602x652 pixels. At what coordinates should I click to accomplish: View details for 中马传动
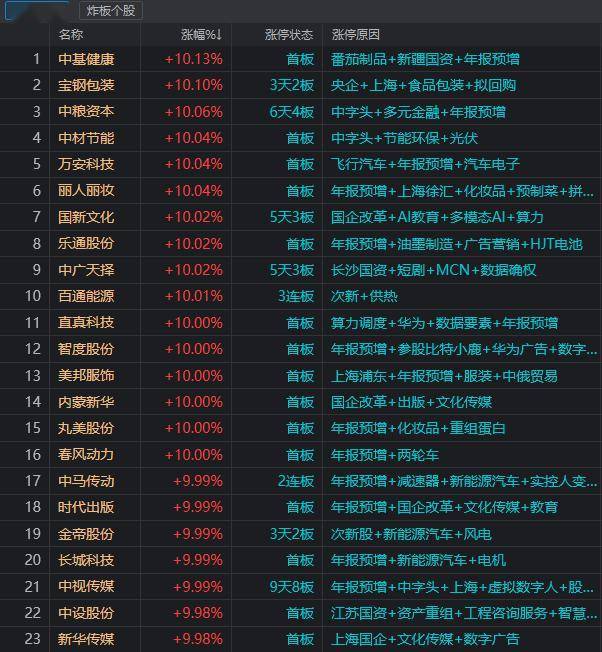[x=86, y=481]
